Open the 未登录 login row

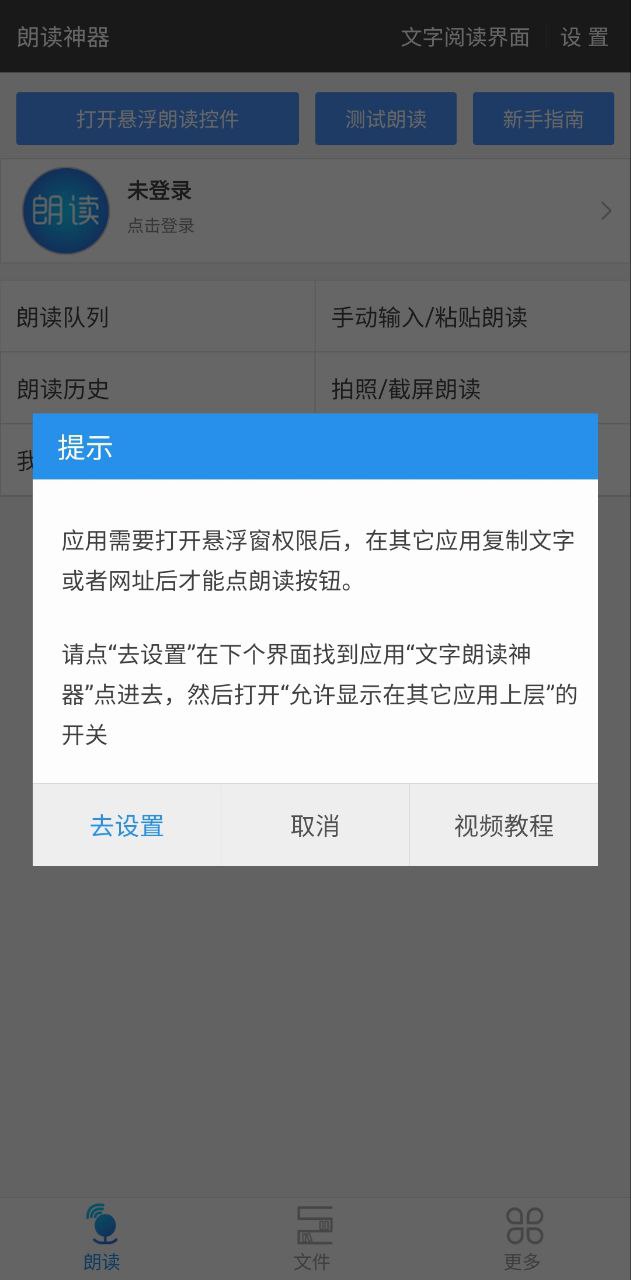315,211
